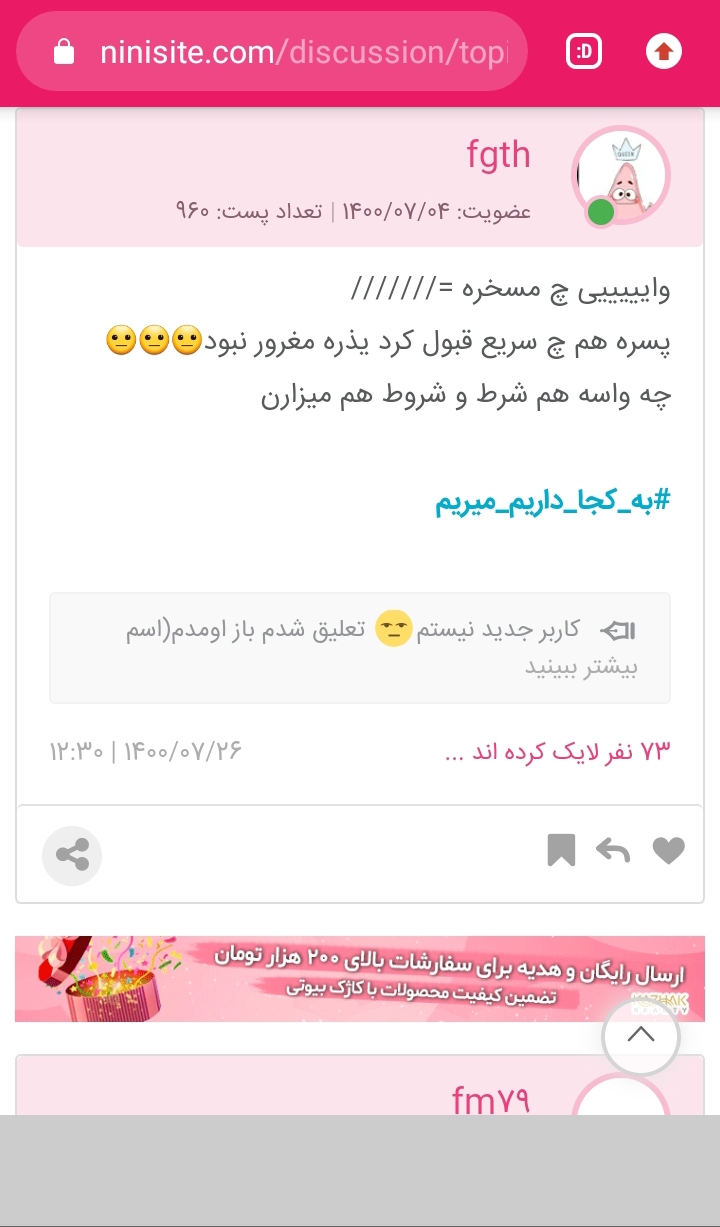Open the browser tab switcher

[x=584, y=52]
